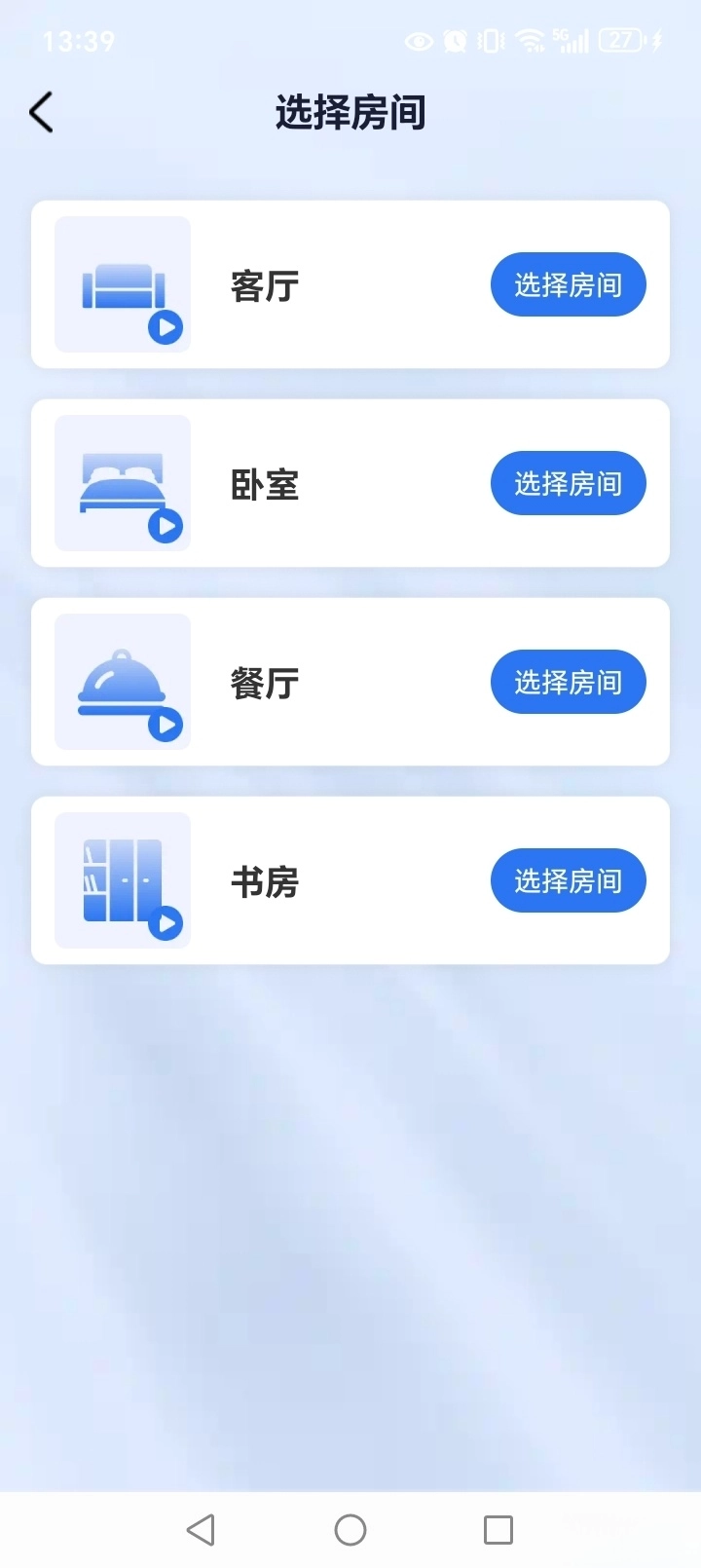Open the Wi-Fi status icon in status bar

[x=531, y=41]
